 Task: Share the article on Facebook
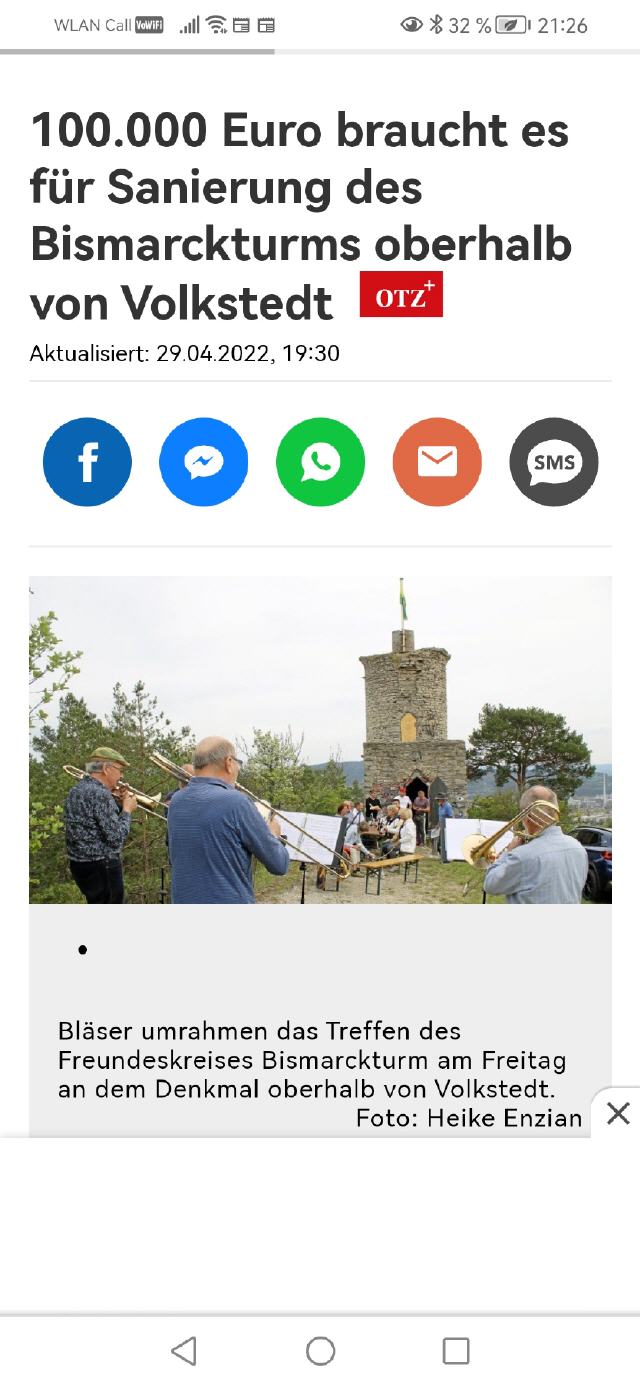[x=87, y=462]
